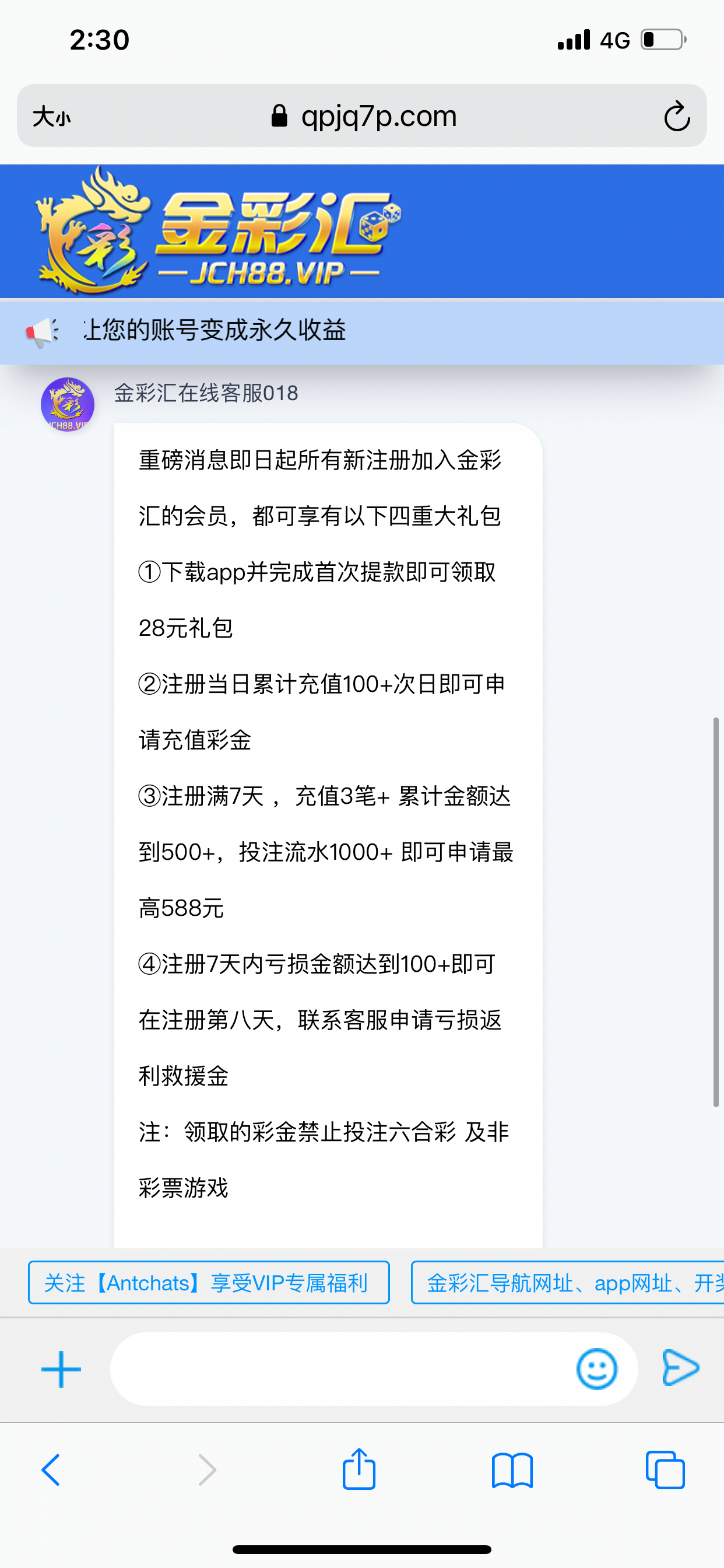Open the Safari share sheet
724x1568 pixels.
pyautogui.click(x=359, y=1469)
